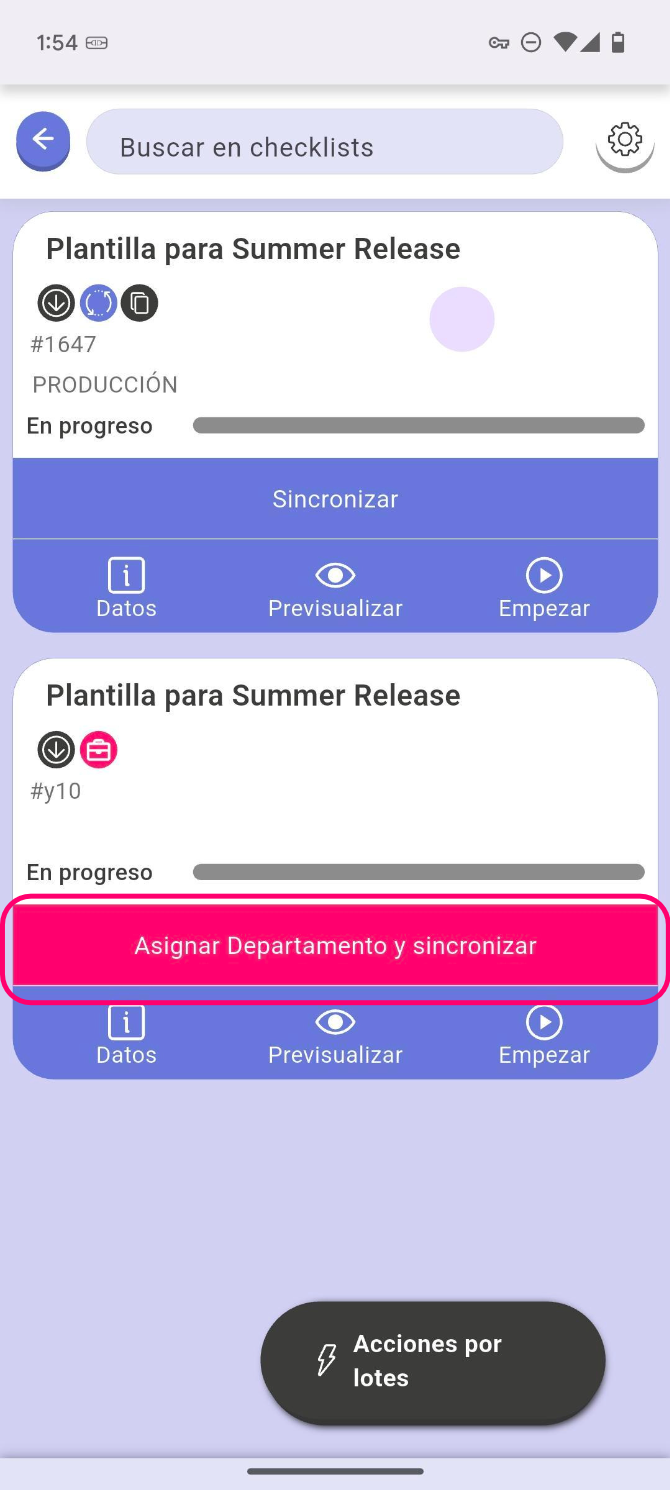Focus the Buscar en checklists field
The width and height of the screenshot is (670, 1490).
324,147
